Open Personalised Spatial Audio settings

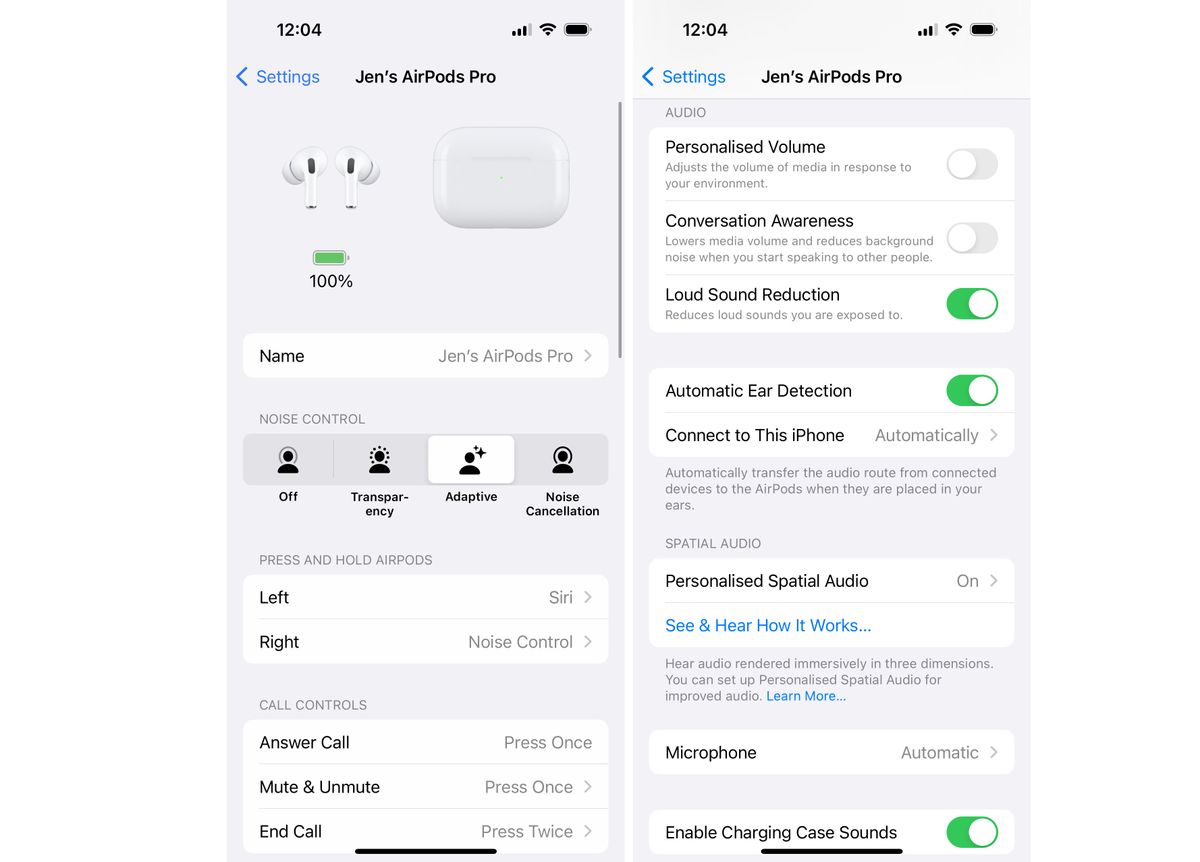[831, 581]
